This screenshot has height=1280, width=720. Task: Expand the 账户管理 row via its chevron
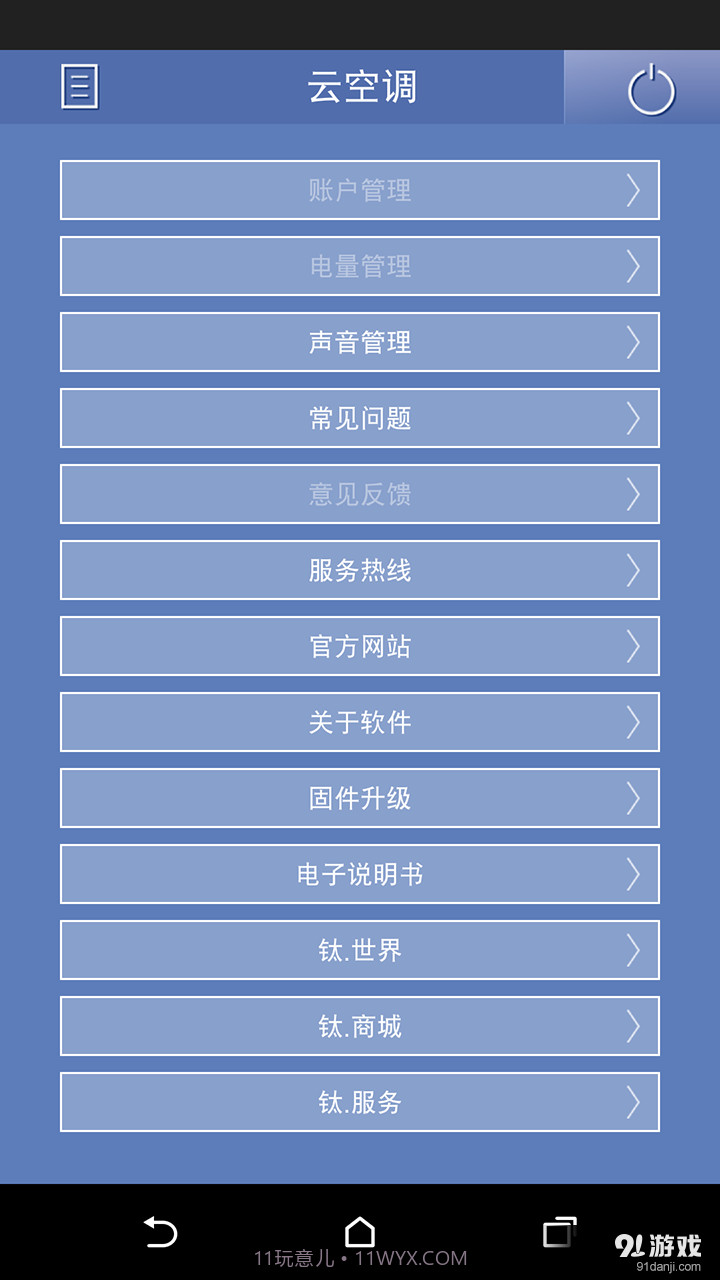(x=634, y=190)
